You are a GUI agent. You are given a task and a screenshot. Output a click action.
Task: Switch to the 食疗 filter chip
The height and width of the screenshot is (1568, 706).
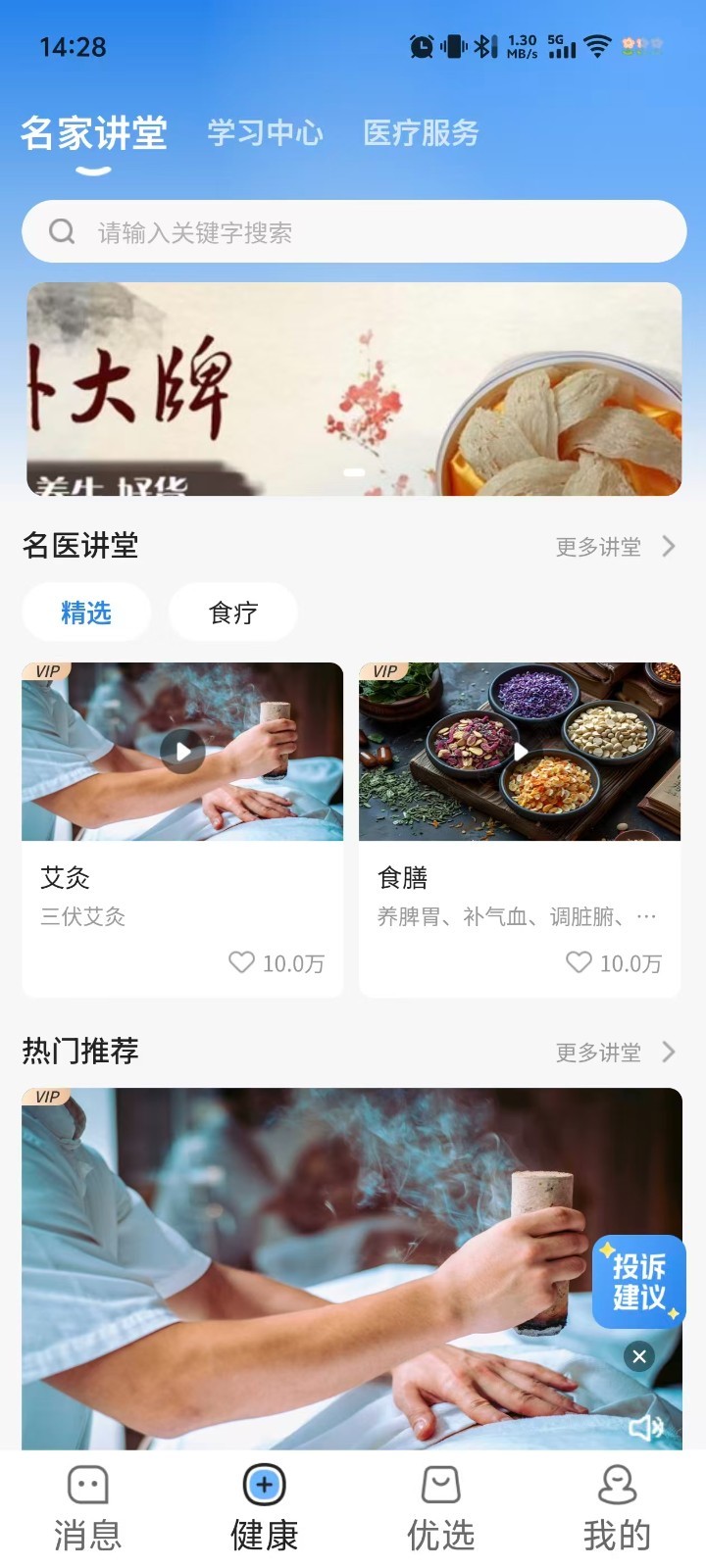[233, 612]
